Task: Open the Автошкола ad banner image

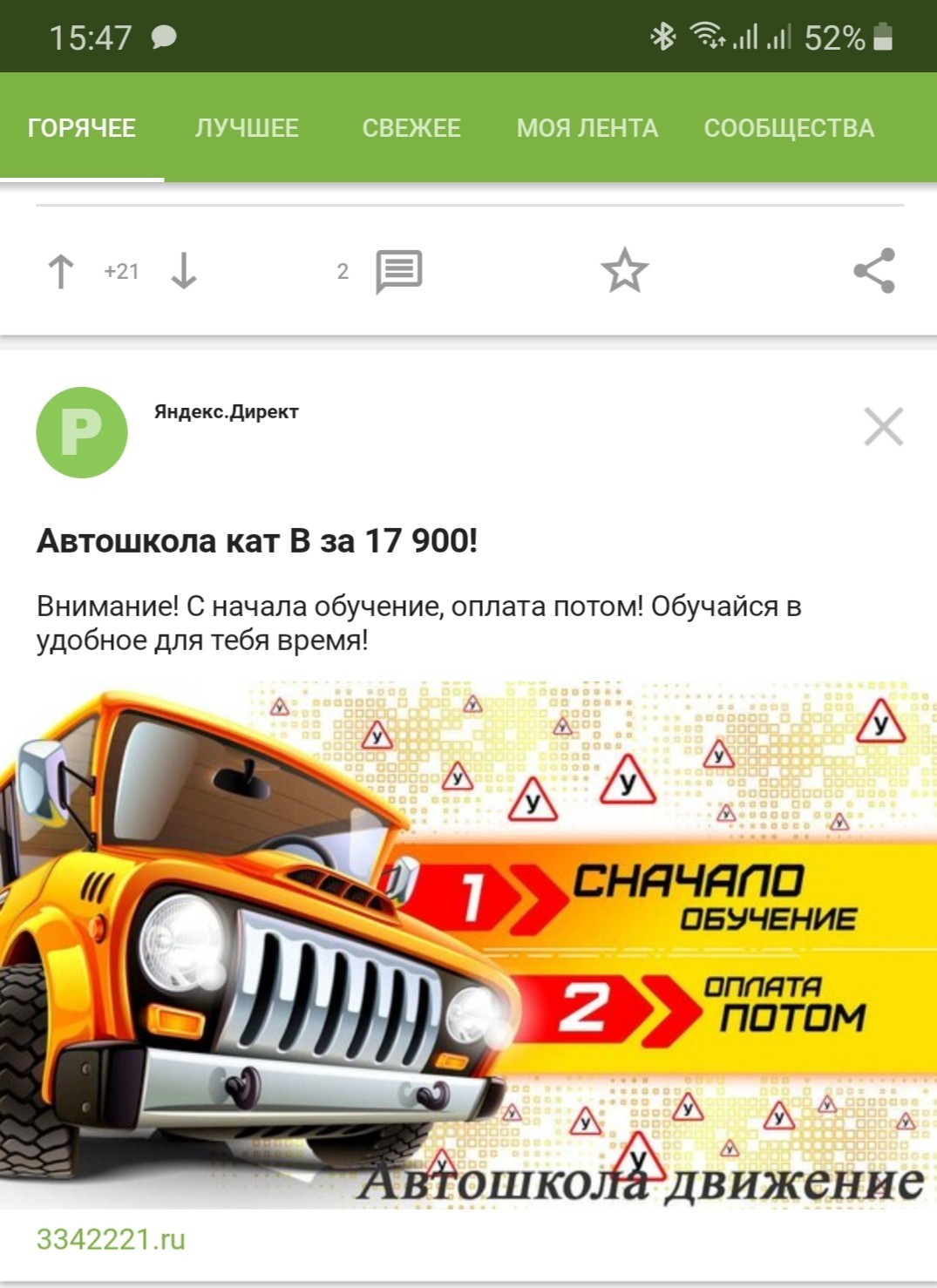Action: pos(468,944)
